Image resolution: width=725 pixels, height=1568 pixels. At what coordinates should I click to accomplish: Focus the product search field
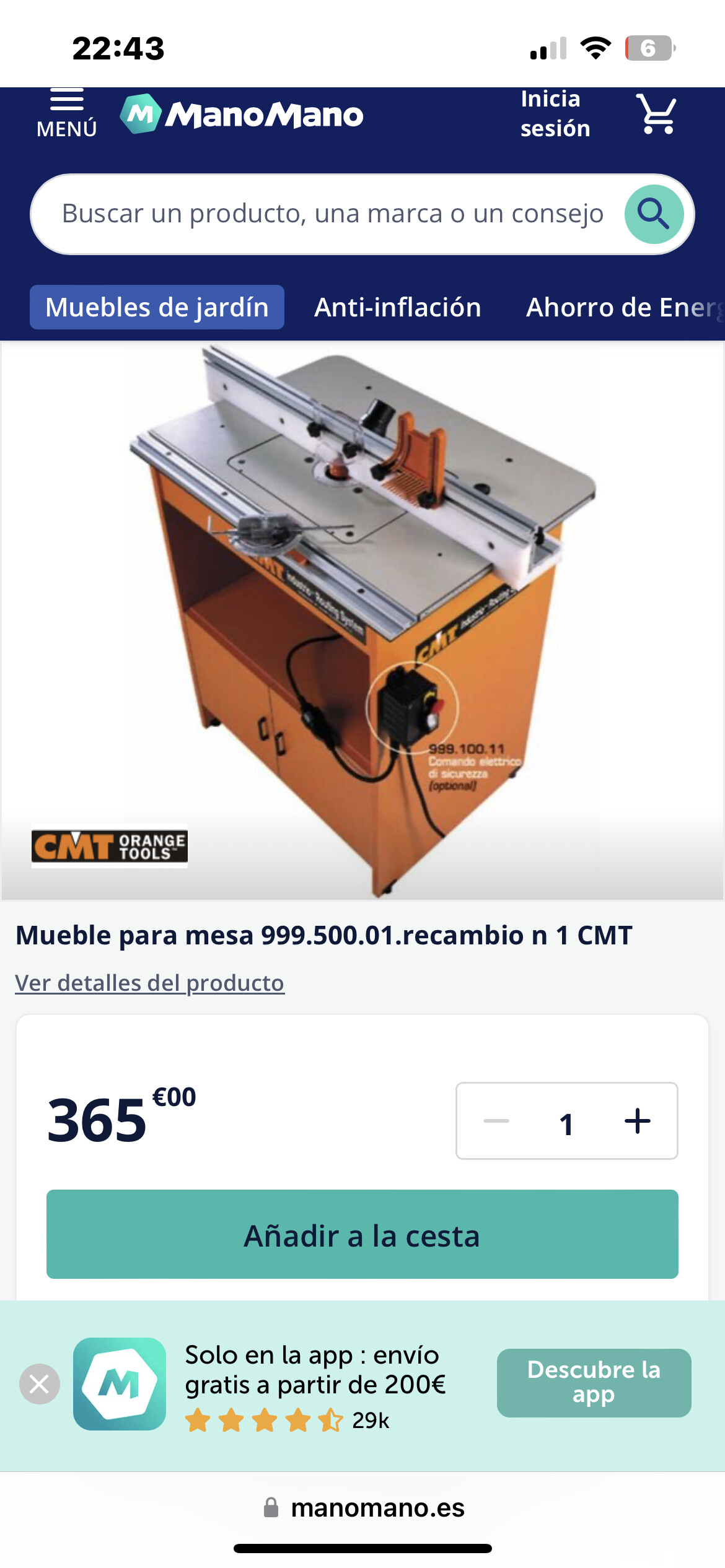(x=333, y=214)
